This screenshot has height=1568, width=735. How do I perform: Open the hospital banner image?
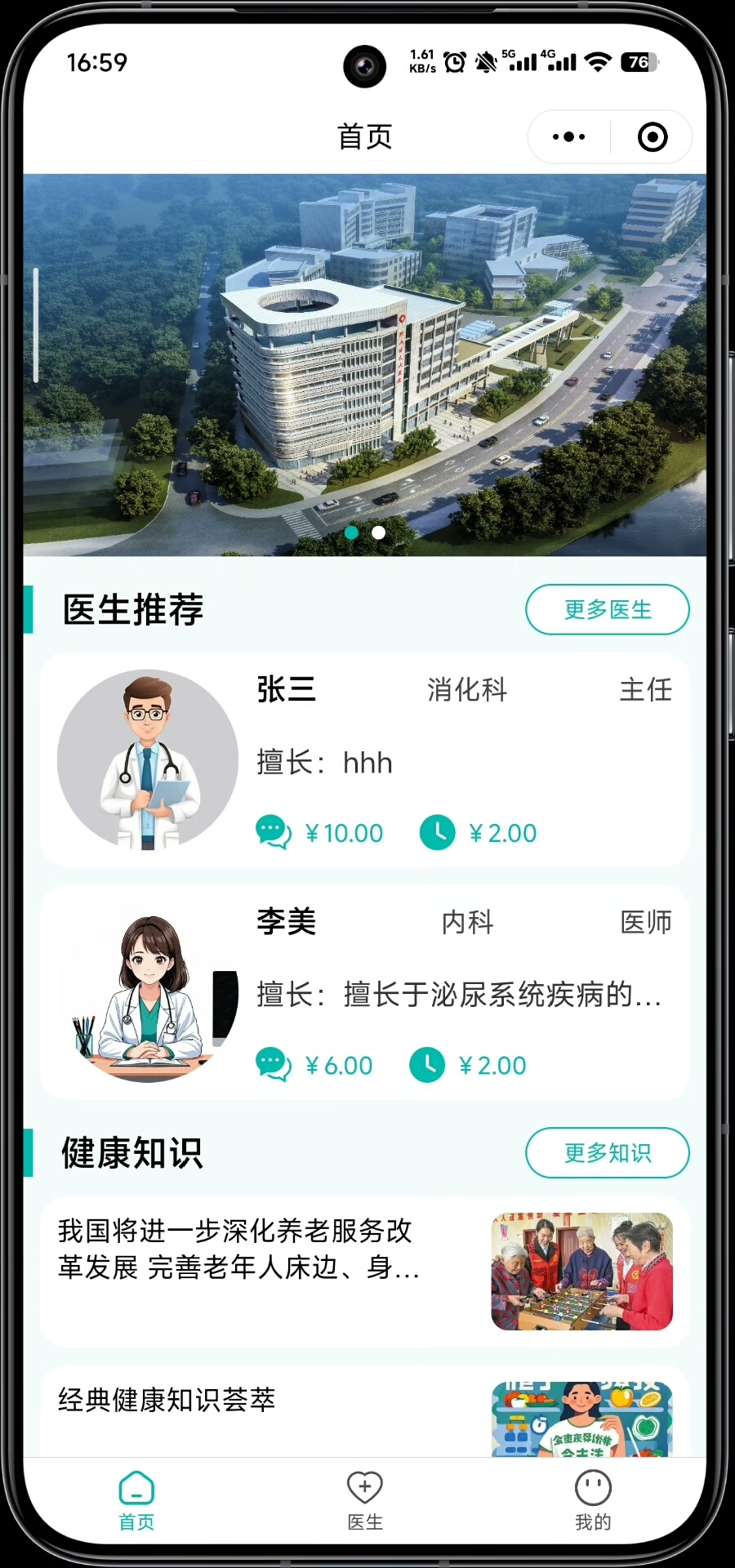pos(364,364)
